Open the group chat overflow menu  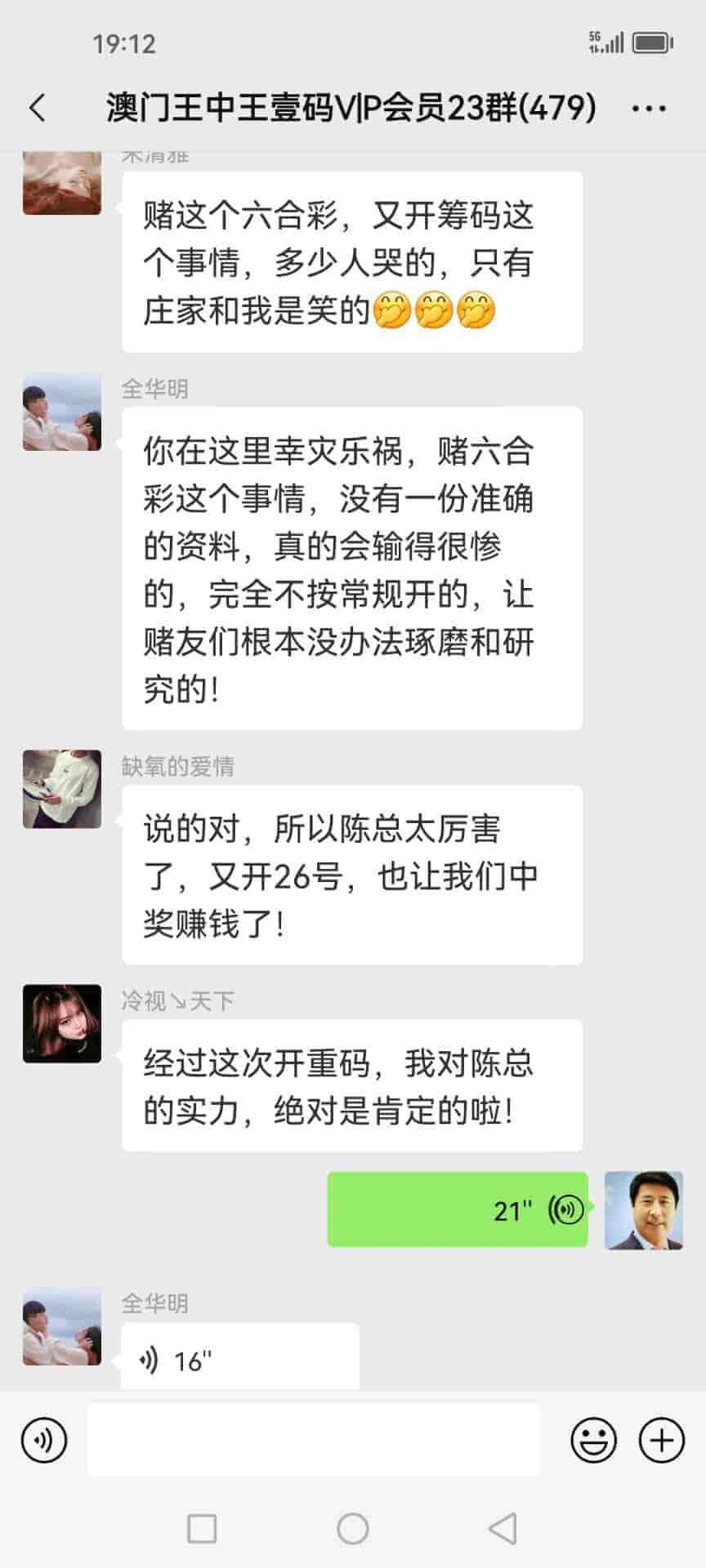(x=649, y=108)
